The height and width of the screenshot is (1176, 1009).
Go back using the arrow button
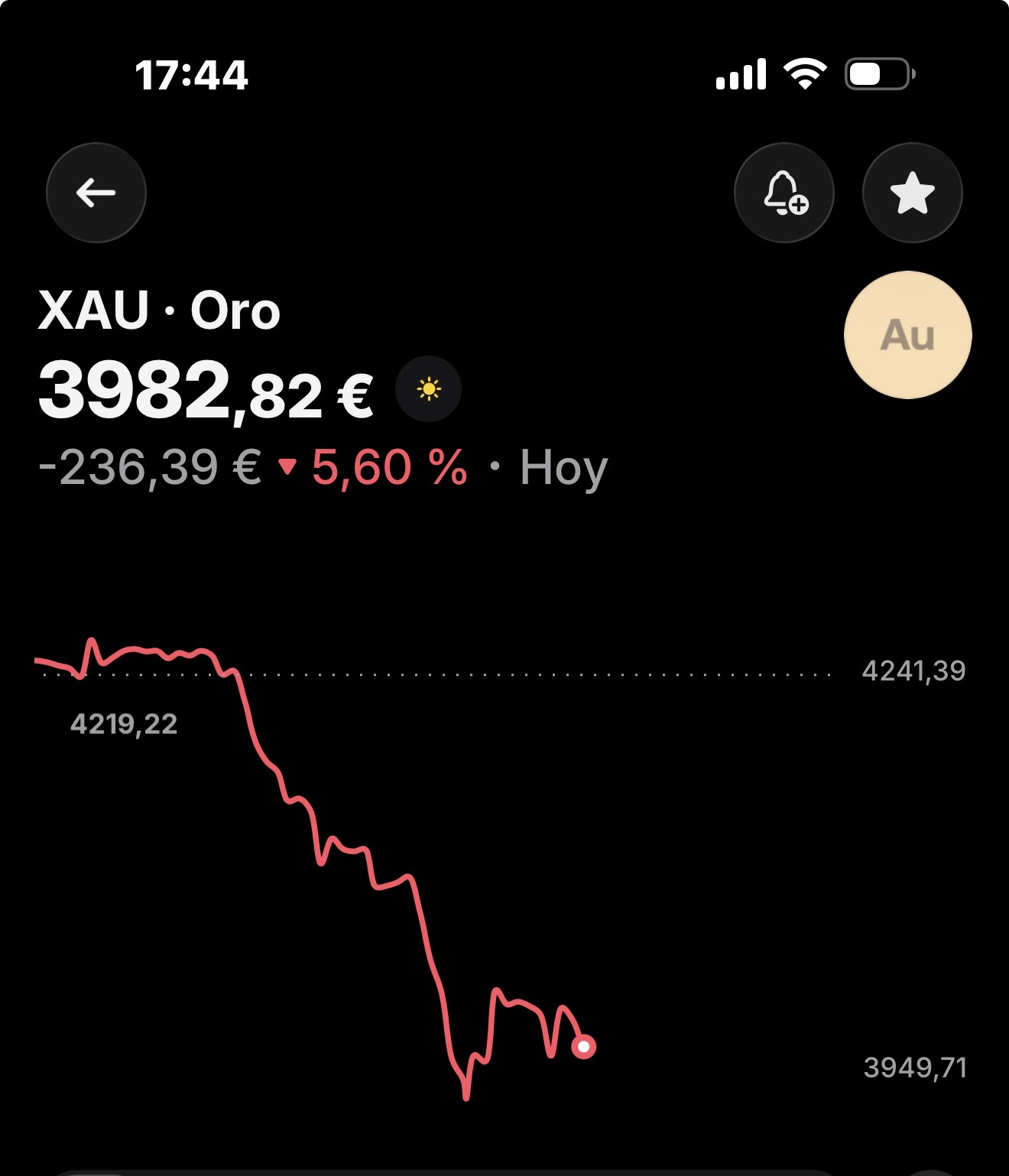pyautogui.click(x=96, y=193)
